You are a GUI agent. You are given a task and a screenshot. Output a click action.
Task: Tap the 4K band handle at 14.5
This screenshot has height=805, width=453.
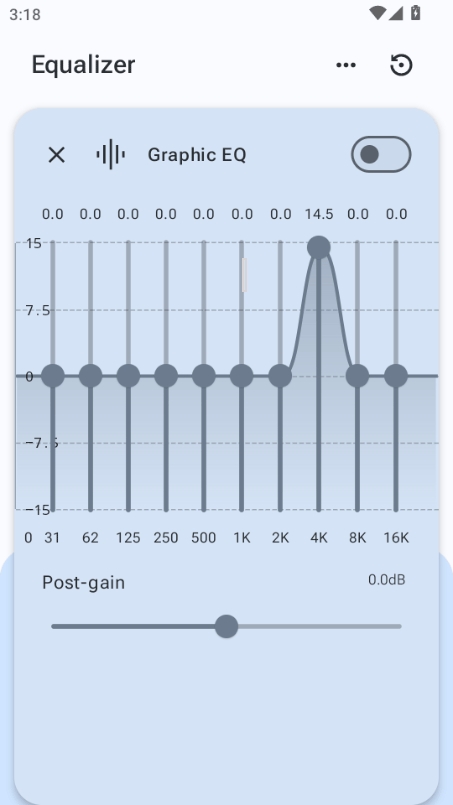[318, 247]
